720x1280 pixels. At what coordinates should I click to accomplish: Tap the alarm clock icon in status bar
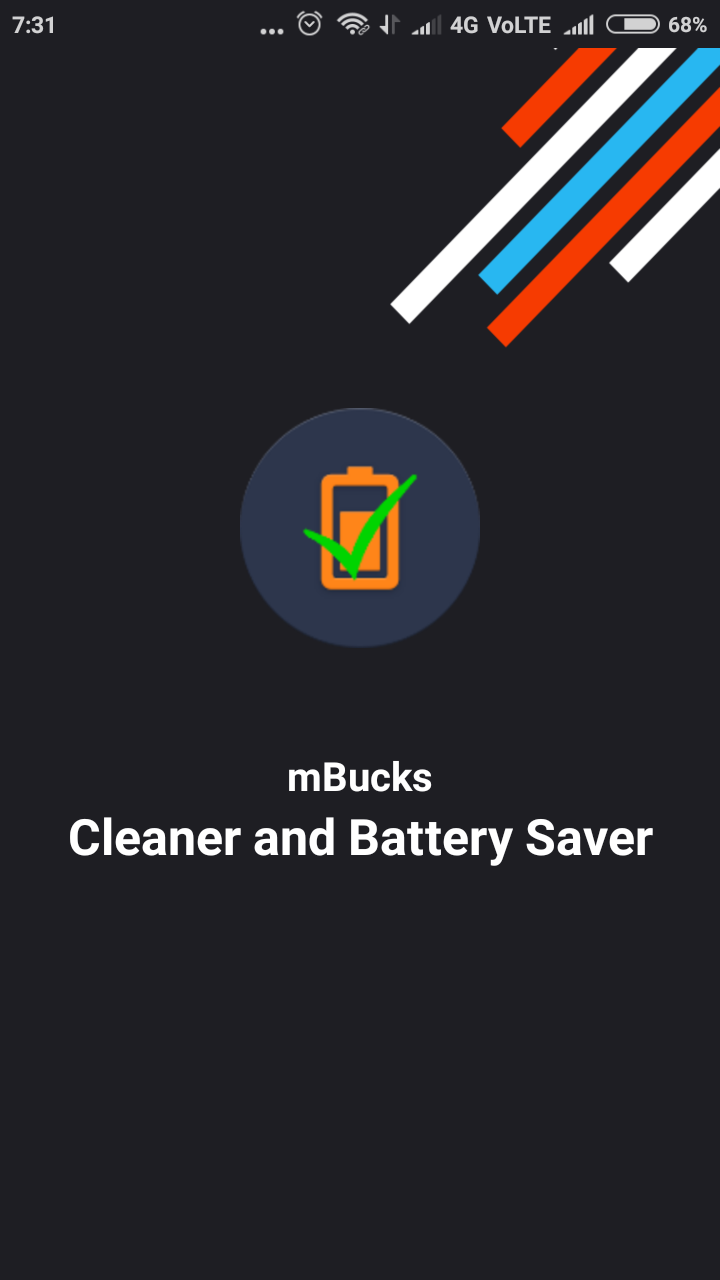tap(308, 25)
